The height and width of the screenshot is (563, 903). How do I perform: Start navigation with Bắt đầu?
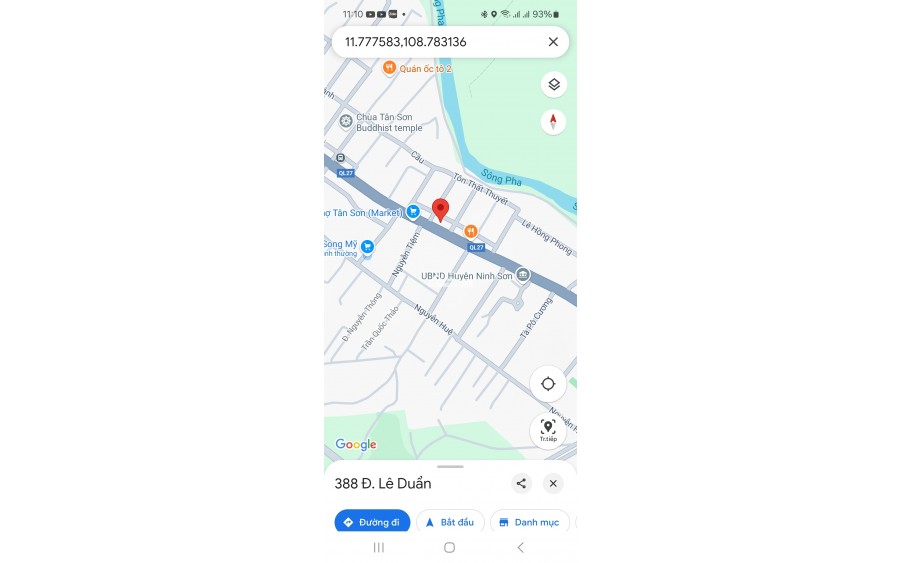450,522
